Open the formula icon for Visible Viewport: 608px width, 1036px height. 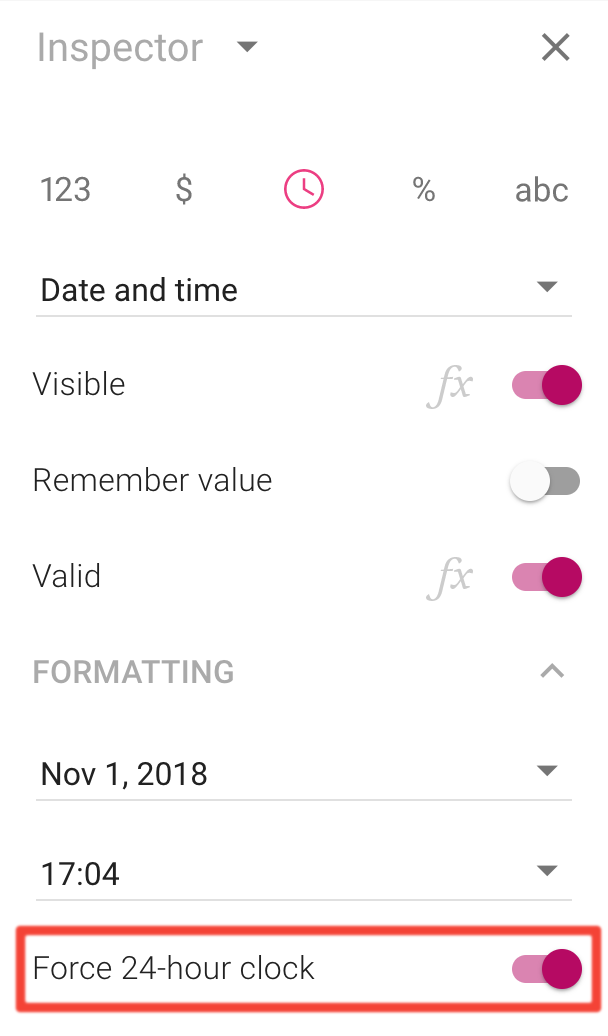449,386
